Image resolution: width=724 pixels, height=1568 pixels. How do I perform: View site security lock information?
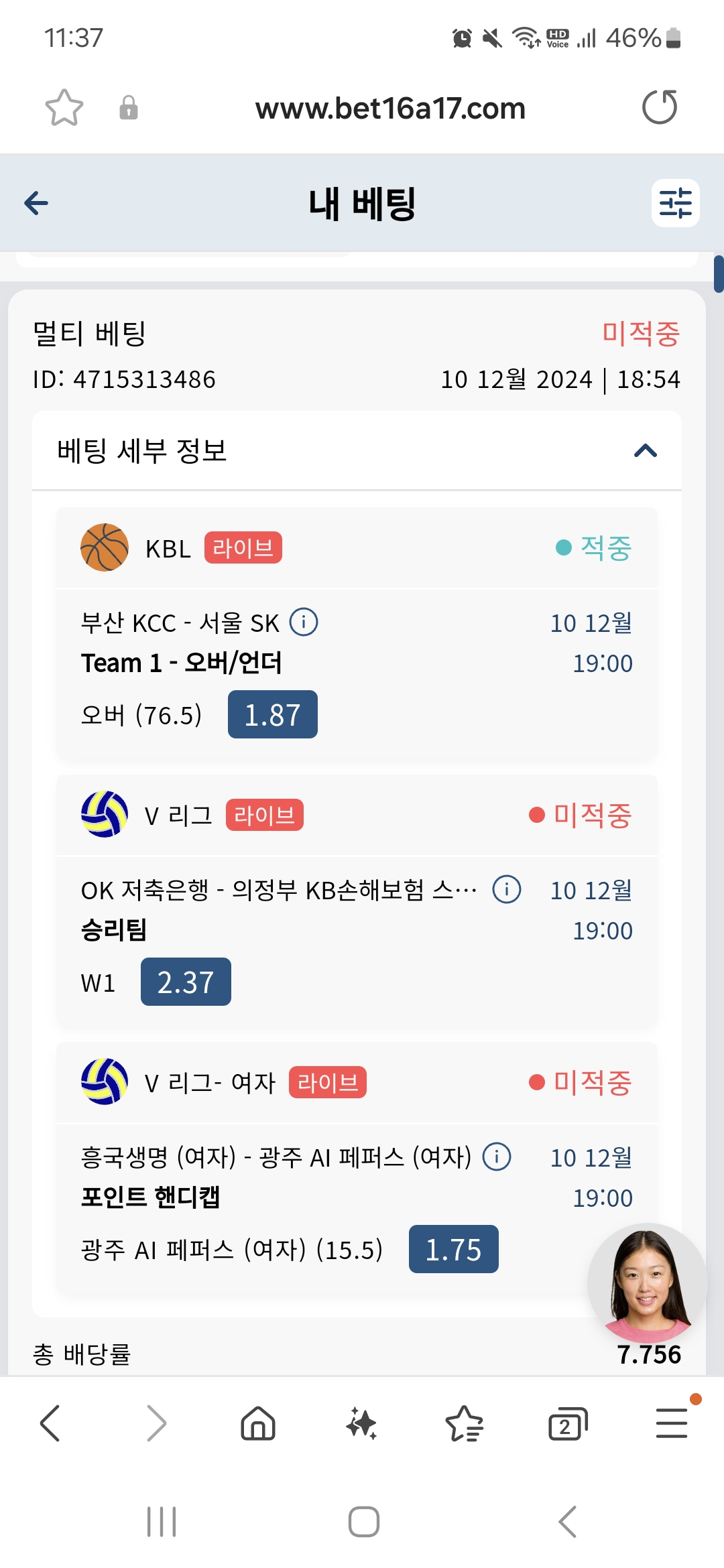[x=129, y=108]
